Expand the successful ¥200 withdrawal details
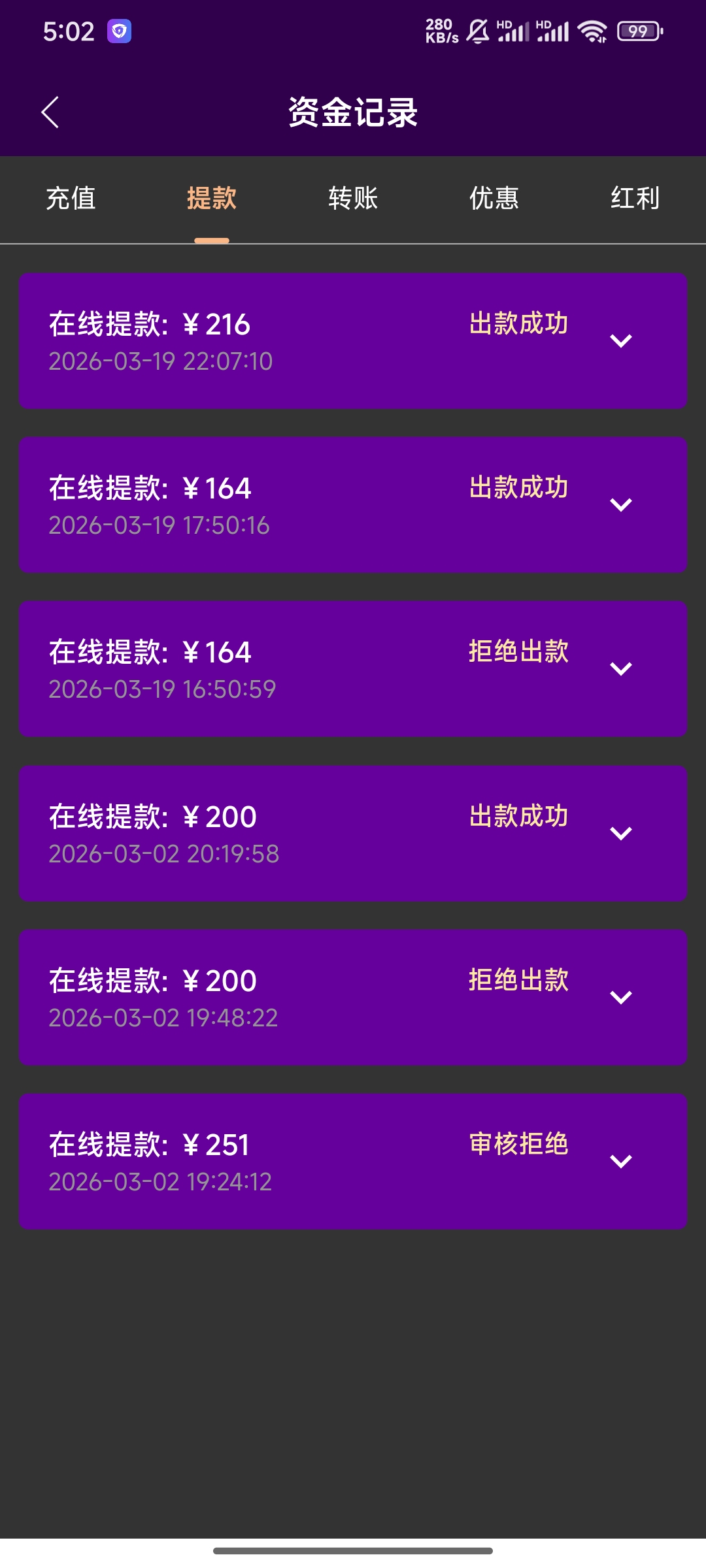Screen dimensions: 706x1568 (622, 832)
